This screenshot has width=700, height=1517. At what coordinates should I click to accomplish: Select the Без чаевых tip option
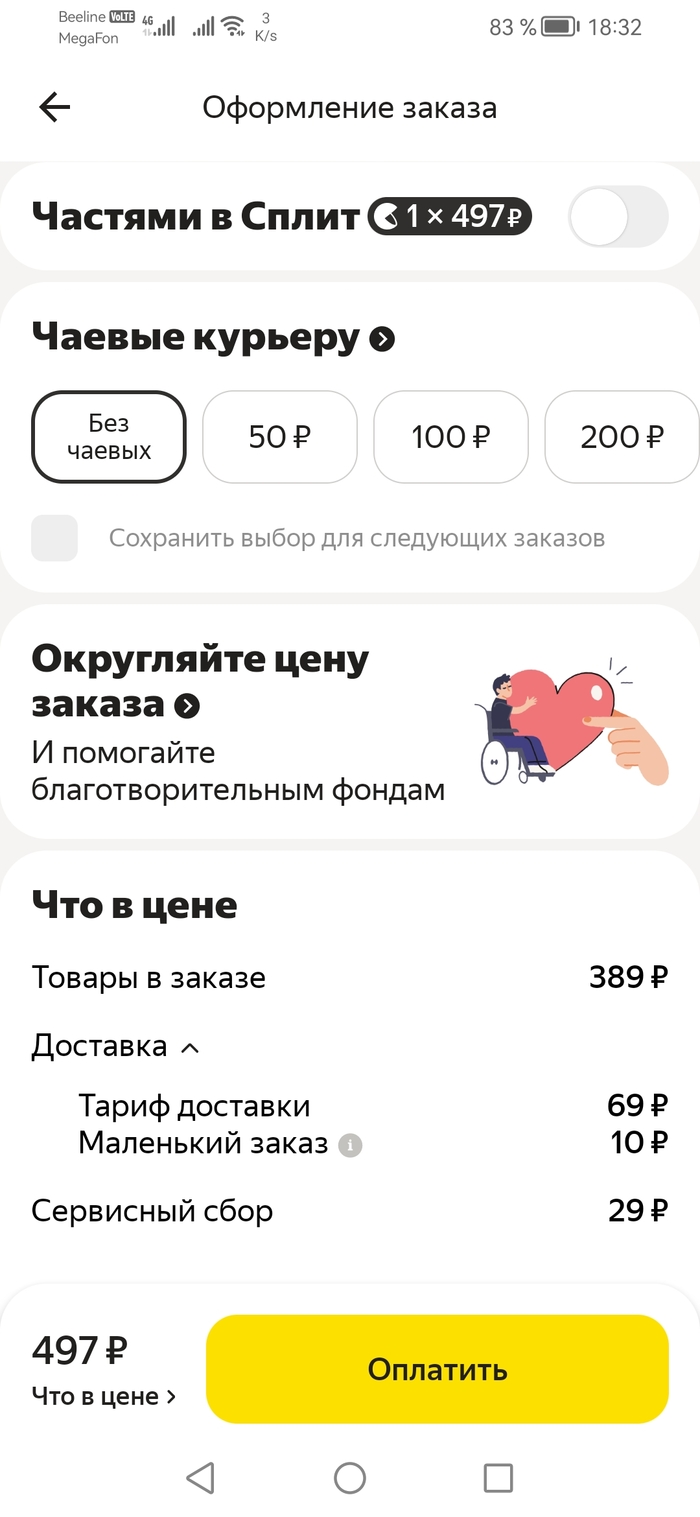pyautogui.click(x=109, y=437)
